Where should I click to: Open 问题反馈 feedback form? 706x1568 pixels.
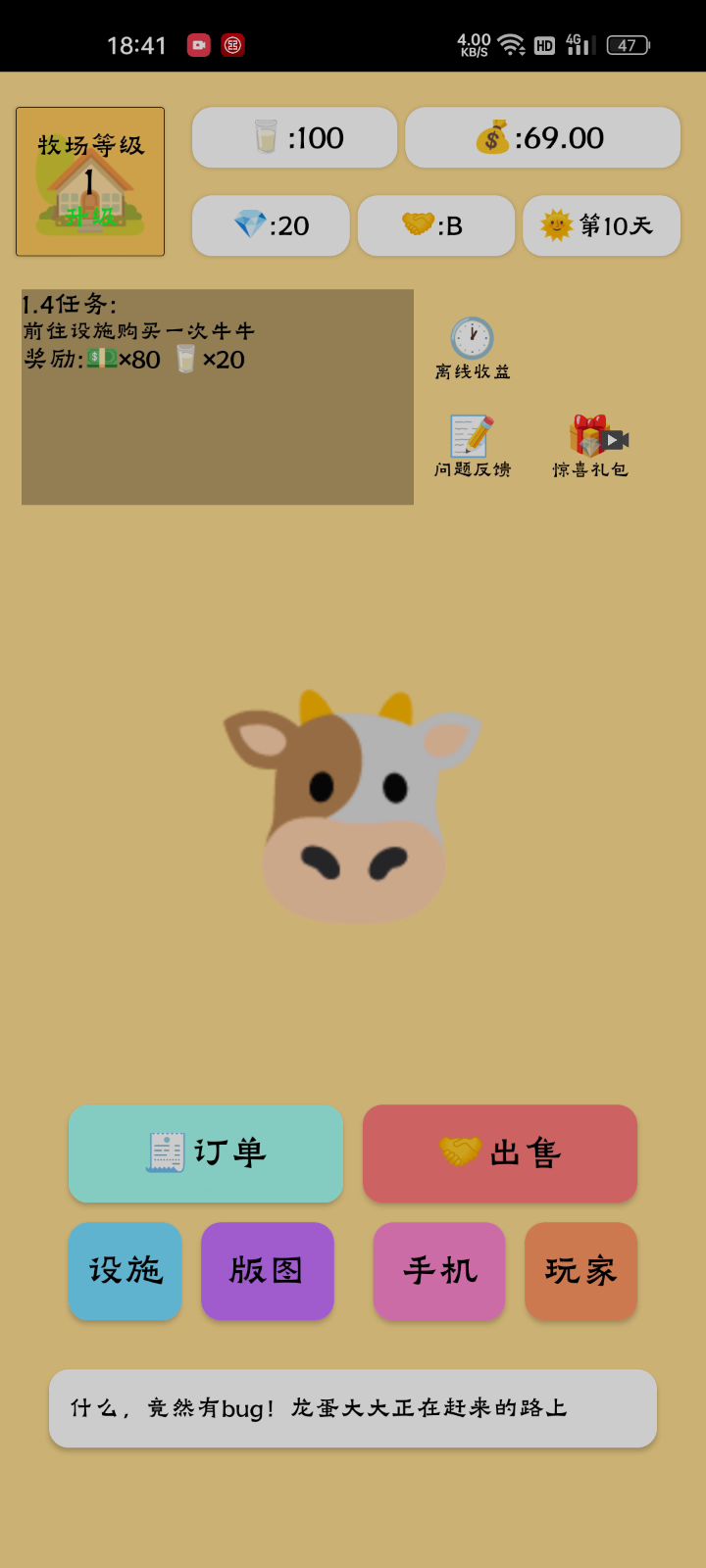coord(473,446)
